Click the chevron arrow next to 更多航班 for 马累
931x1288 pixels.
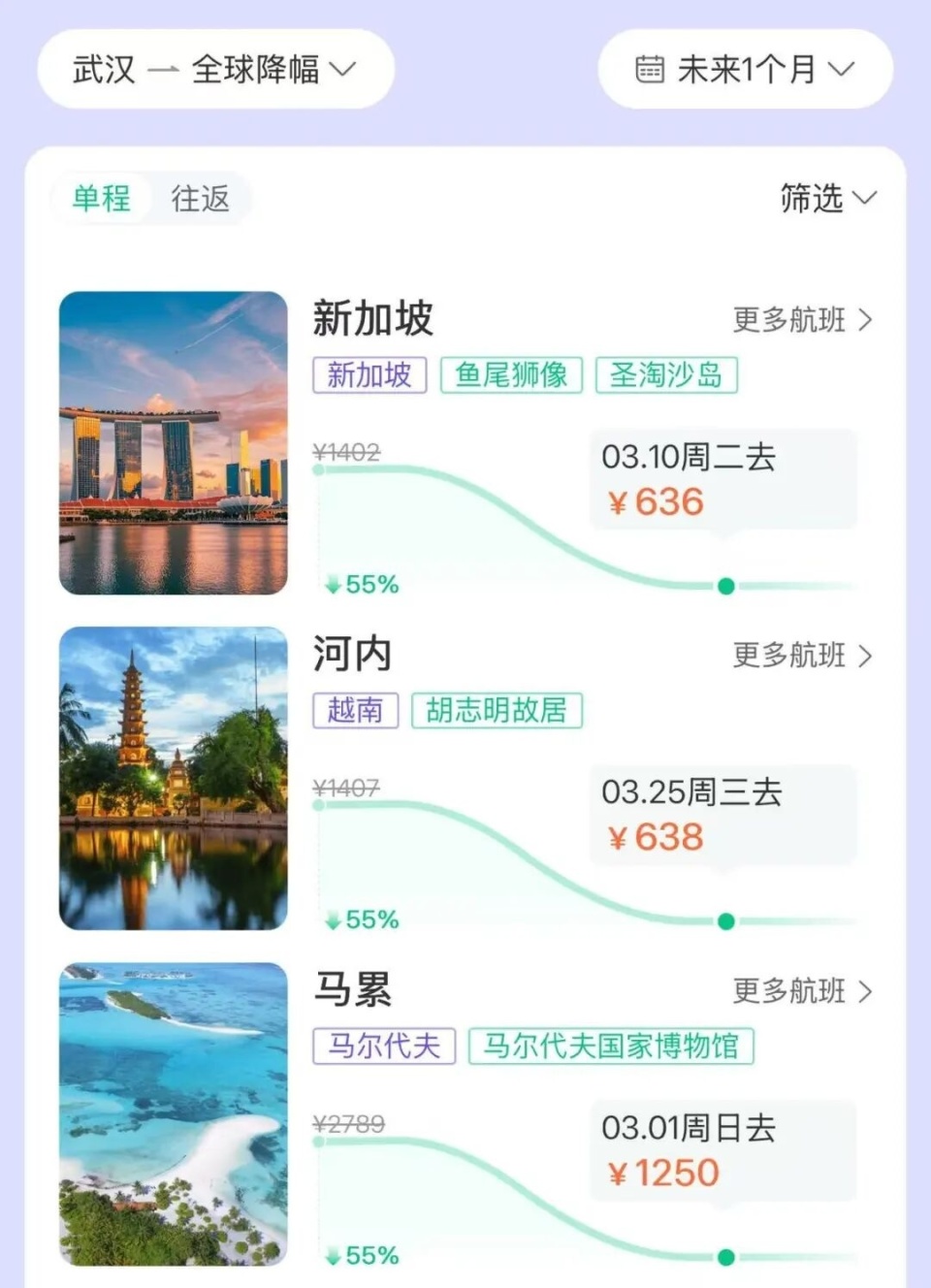pyautogui.click(x=866, y=991)
